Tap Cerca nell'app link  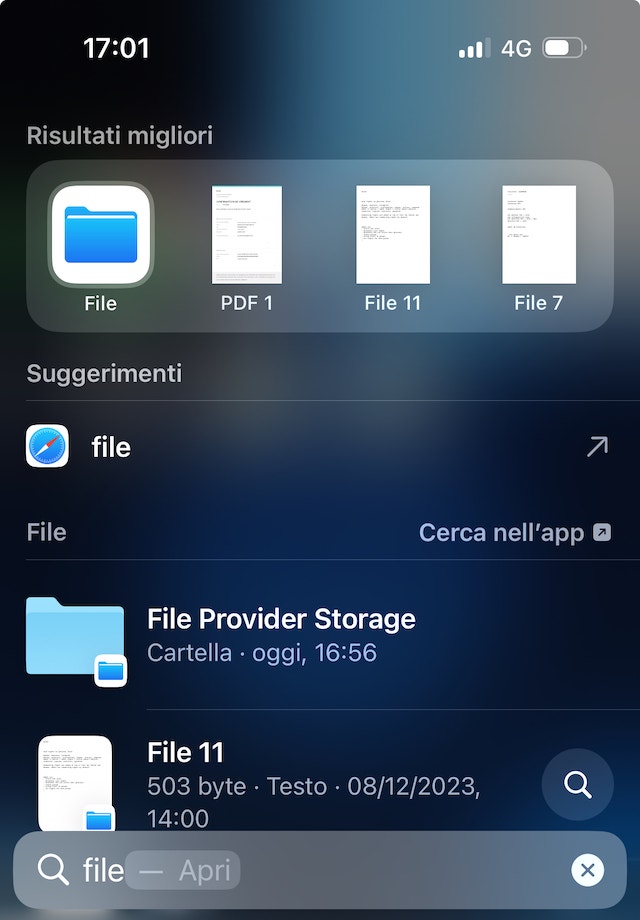point(514,533)
